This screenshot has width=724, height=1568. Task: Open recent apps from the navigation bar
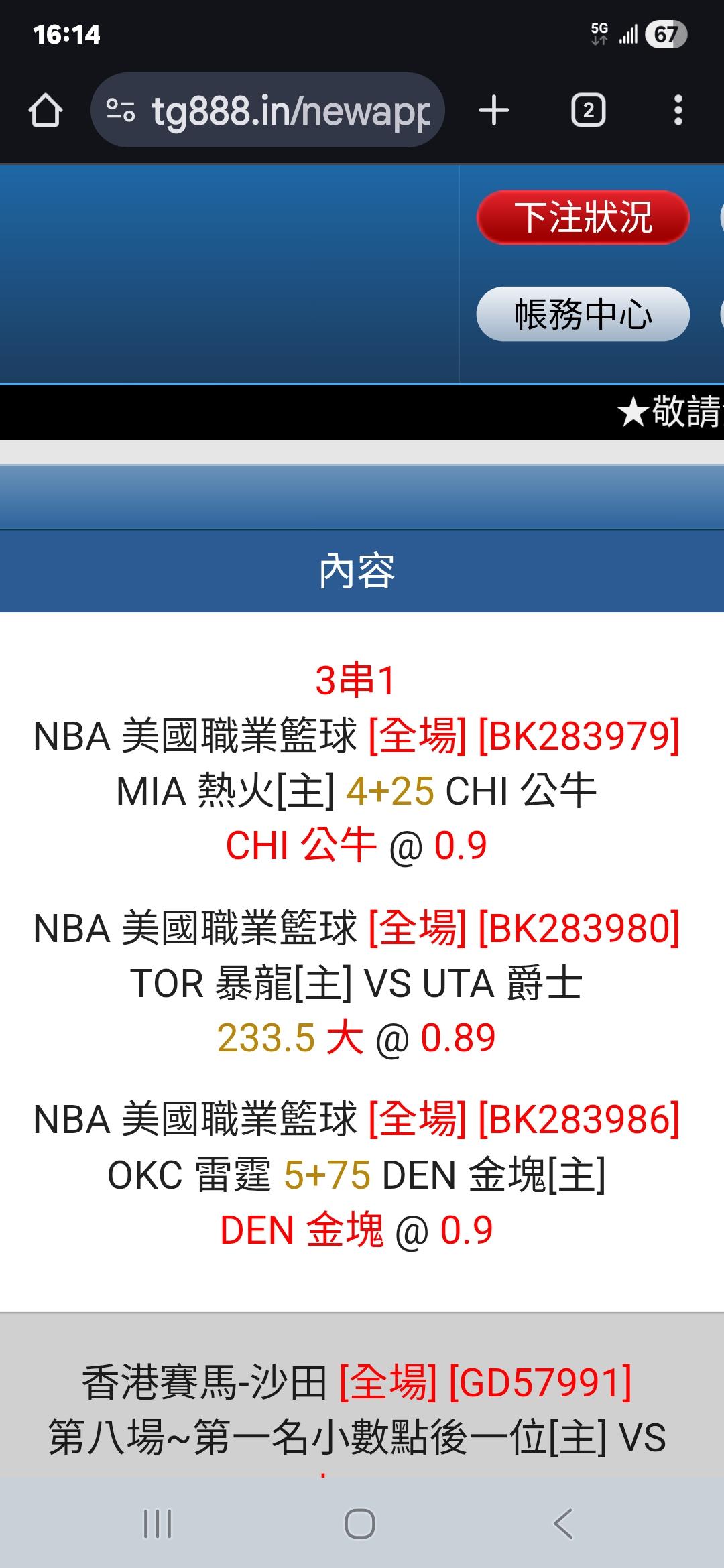click(158, 1524)
